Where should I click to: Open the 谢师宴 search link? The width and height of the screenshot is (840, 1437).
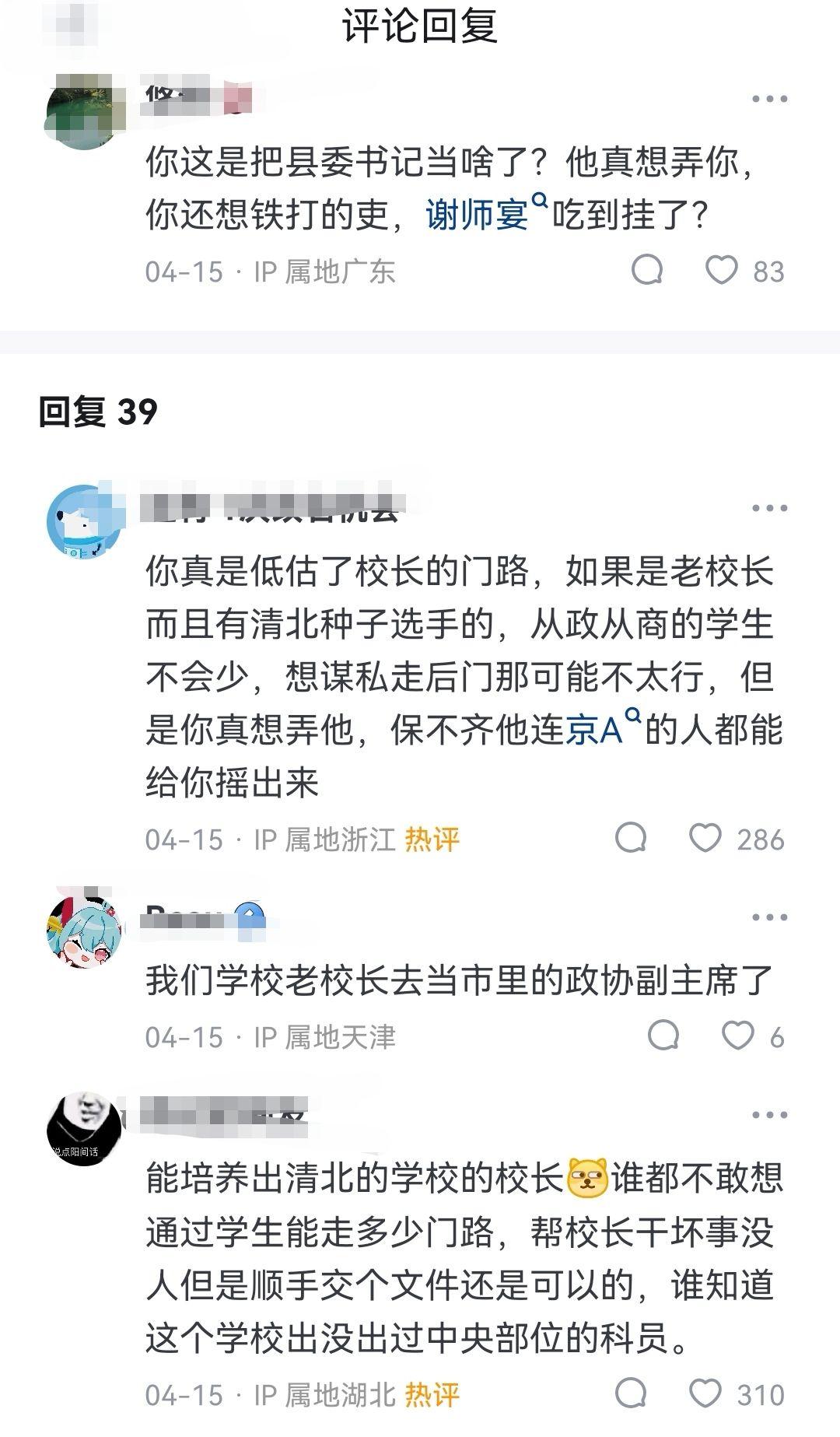click(x=485, y=214)
